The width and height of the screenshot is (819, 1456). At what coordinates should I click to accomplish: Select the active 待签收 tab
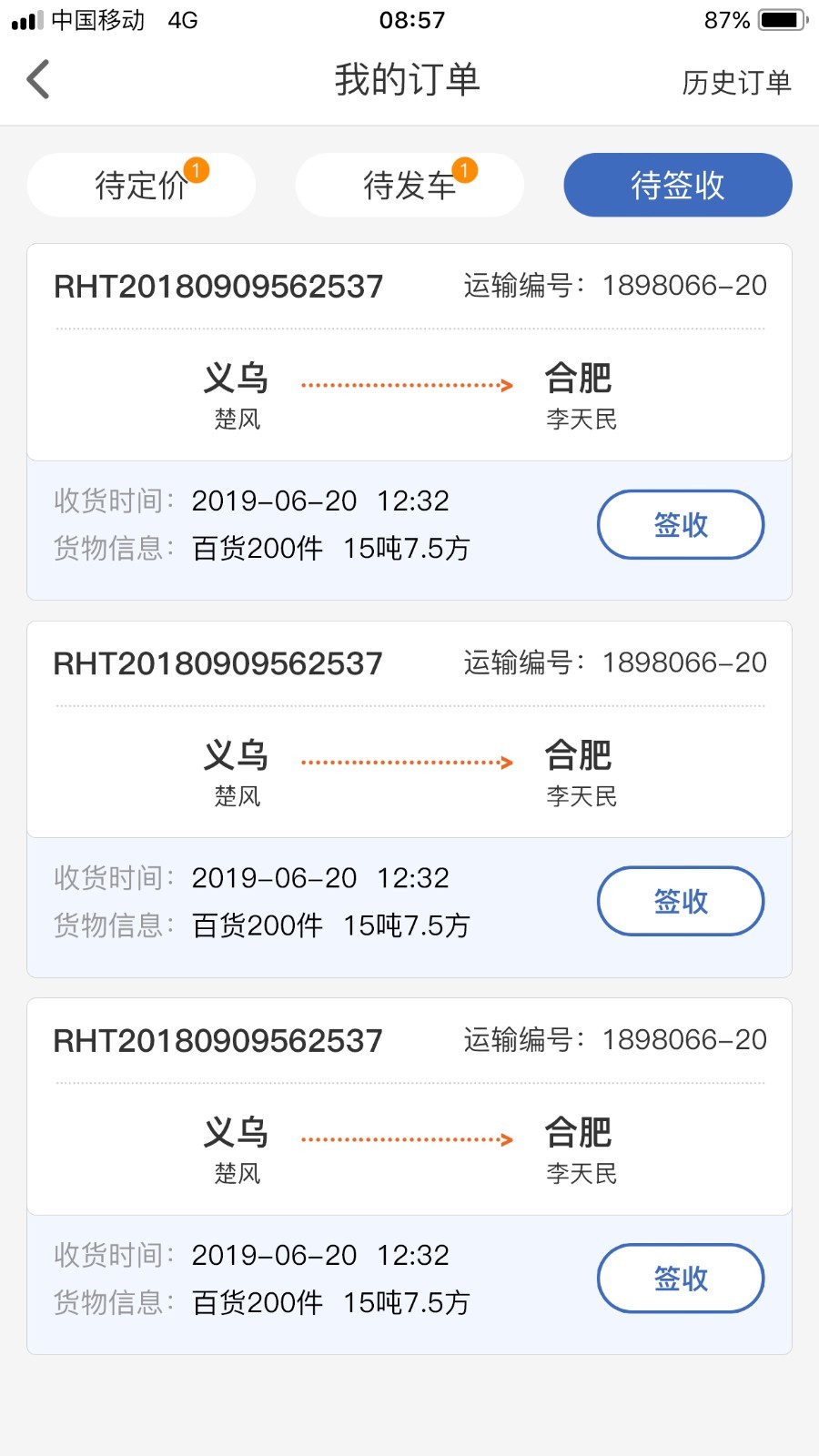coord(677,185)
